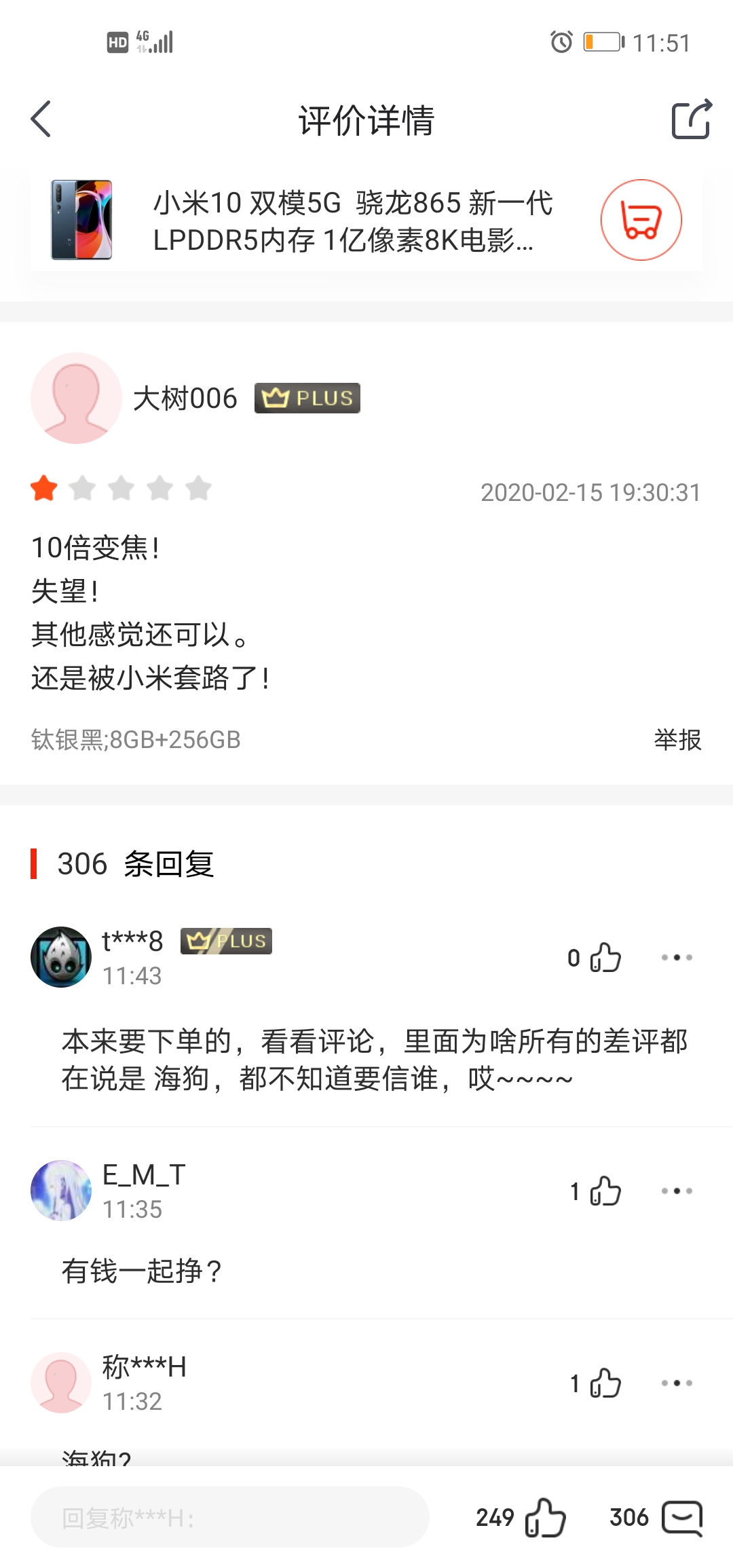Screen dimensions: 733x1568
Task: Open the 小米10 product card
Action: [366, 221]
